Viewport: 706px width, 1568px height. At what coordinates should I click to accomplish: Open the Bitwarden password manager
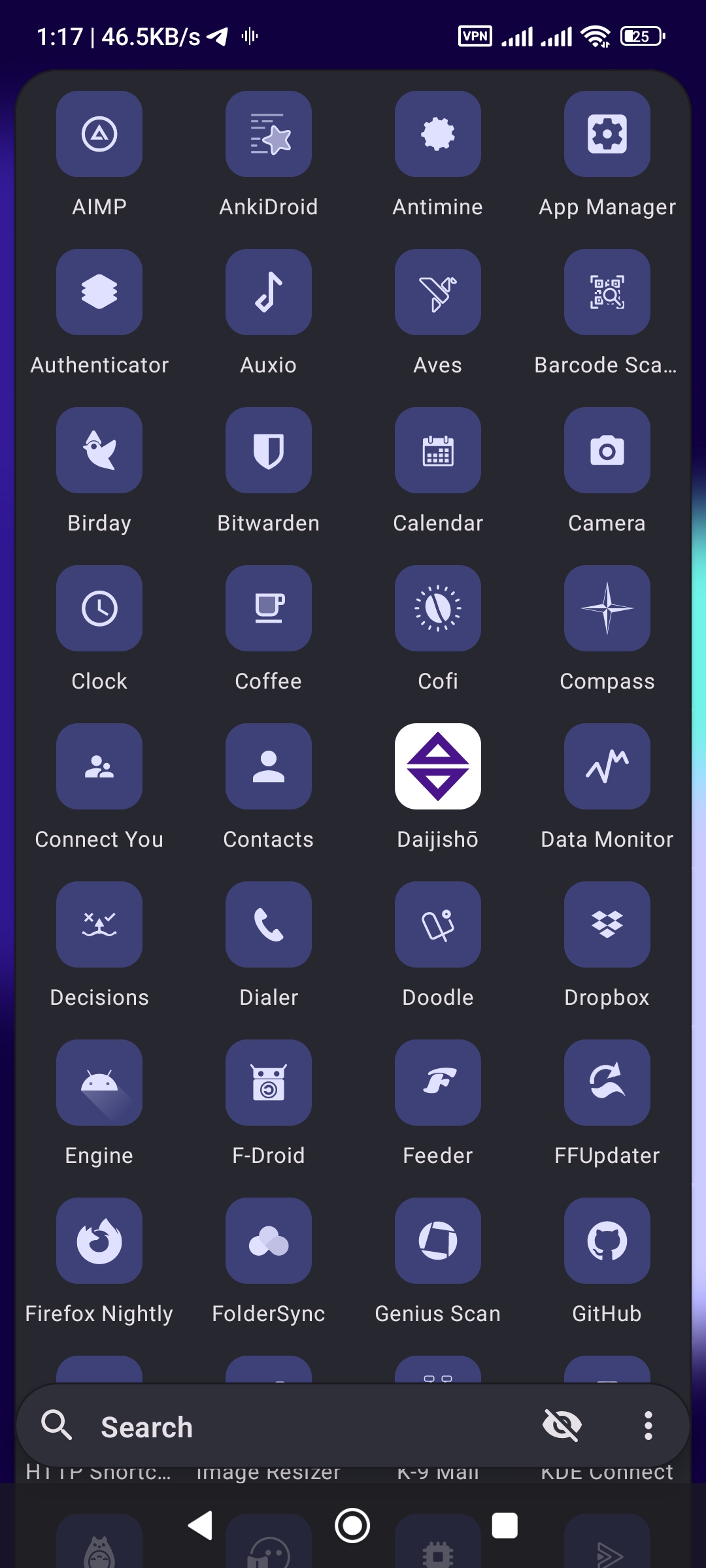click(x=268, y=451)
